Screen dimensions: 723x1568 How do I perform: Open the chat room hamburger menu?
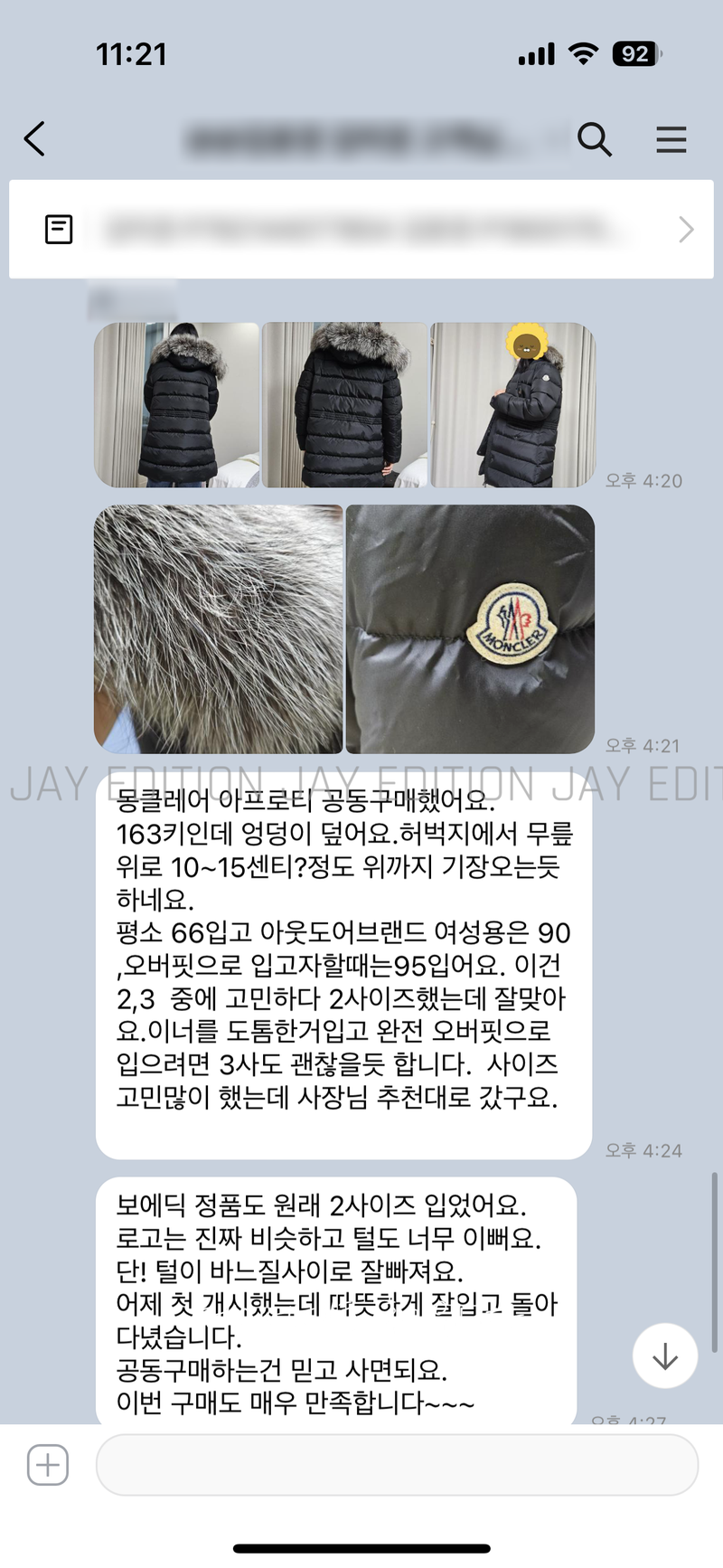671,139
